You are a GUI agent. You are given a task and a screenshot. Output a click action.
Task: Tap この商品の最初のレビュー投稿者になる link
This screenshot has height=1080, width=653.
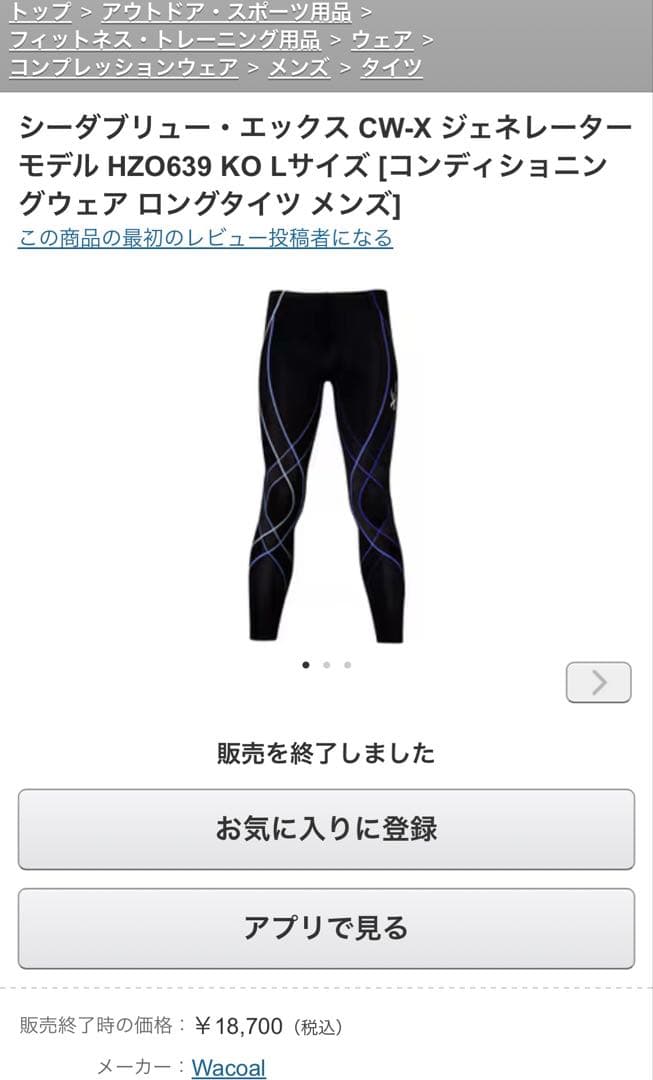205,238
